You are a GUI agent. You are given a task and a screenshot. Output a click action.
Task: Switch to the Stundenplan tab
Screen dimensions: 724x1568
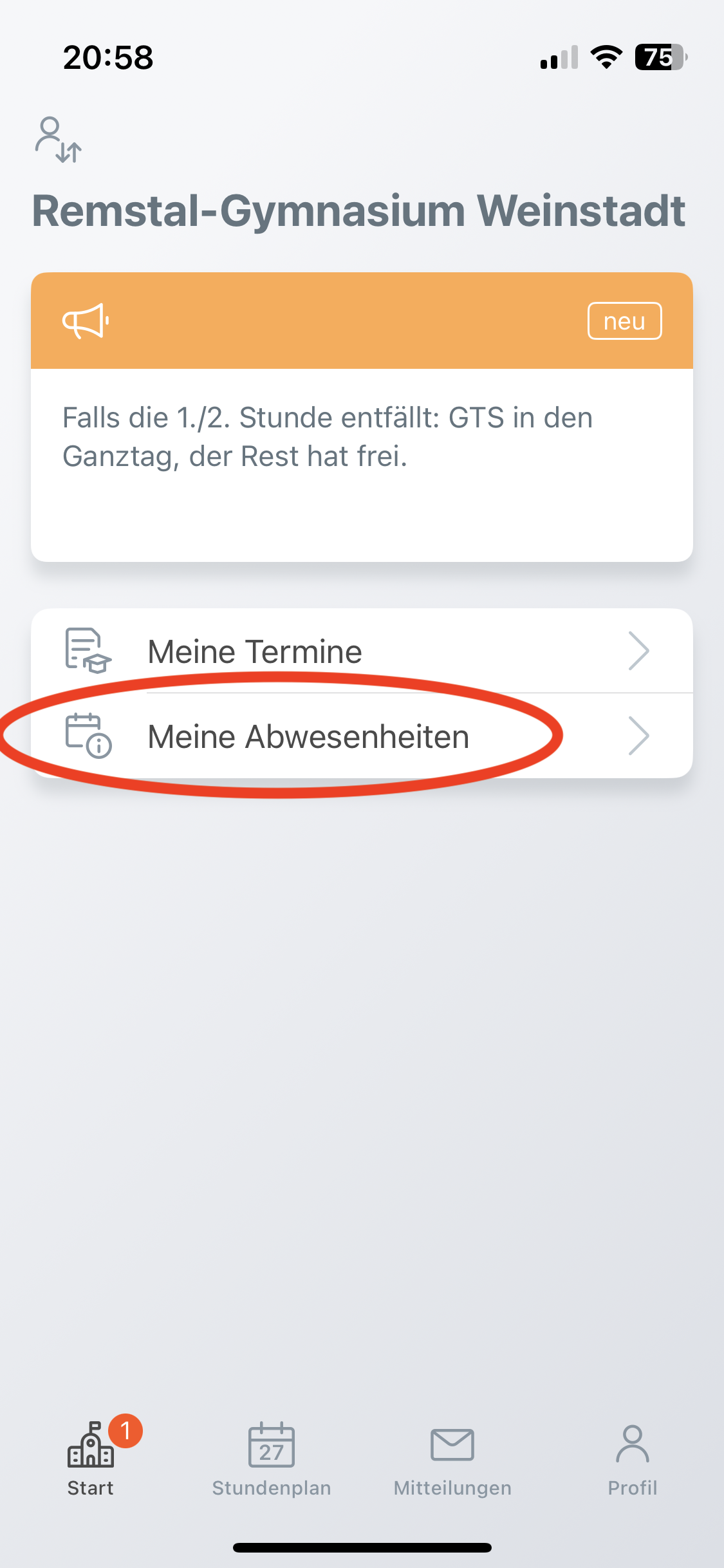click(x=272, y=1459)
